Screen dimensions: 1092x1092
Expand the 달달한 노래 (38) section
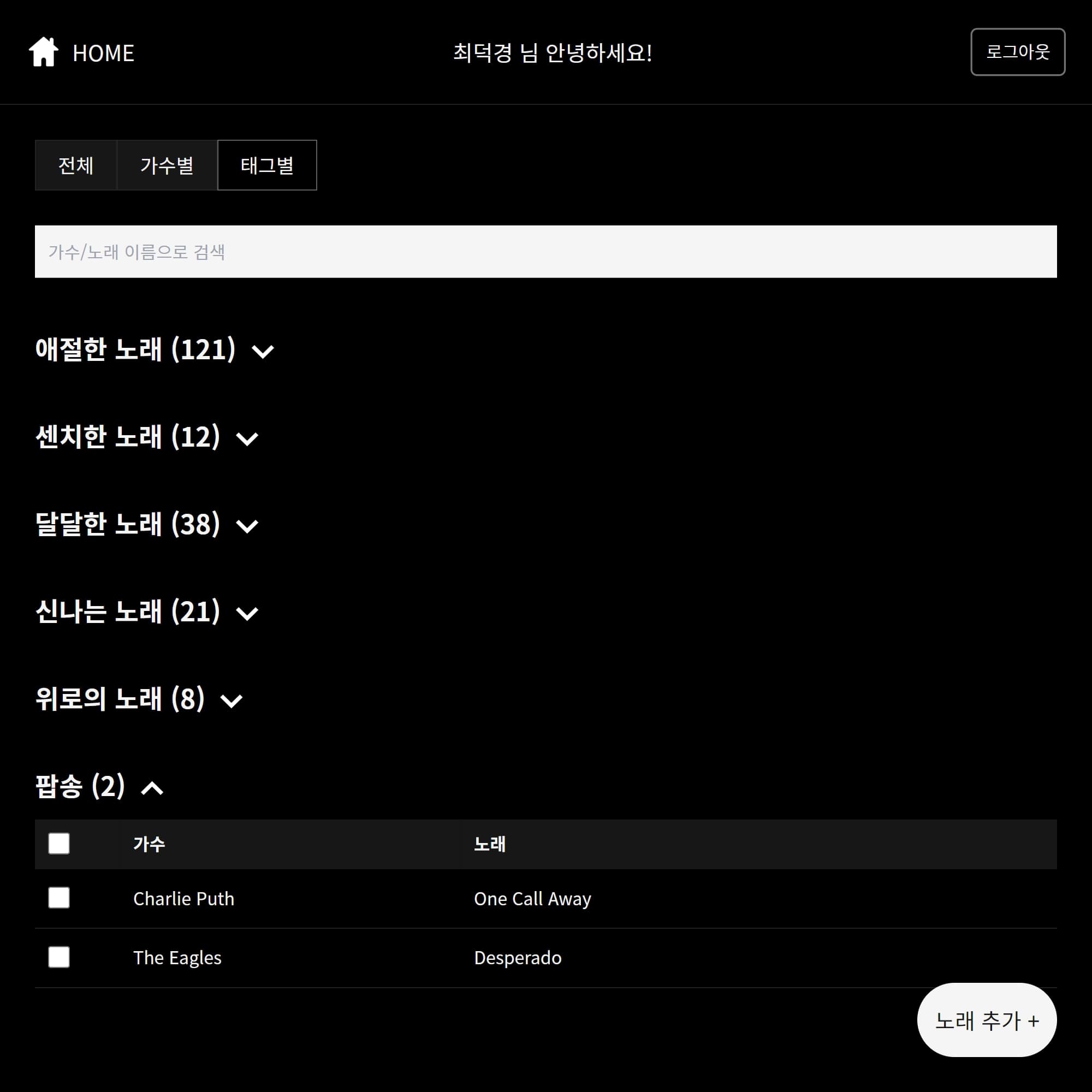pyautogui.click(x=247, y=526)
